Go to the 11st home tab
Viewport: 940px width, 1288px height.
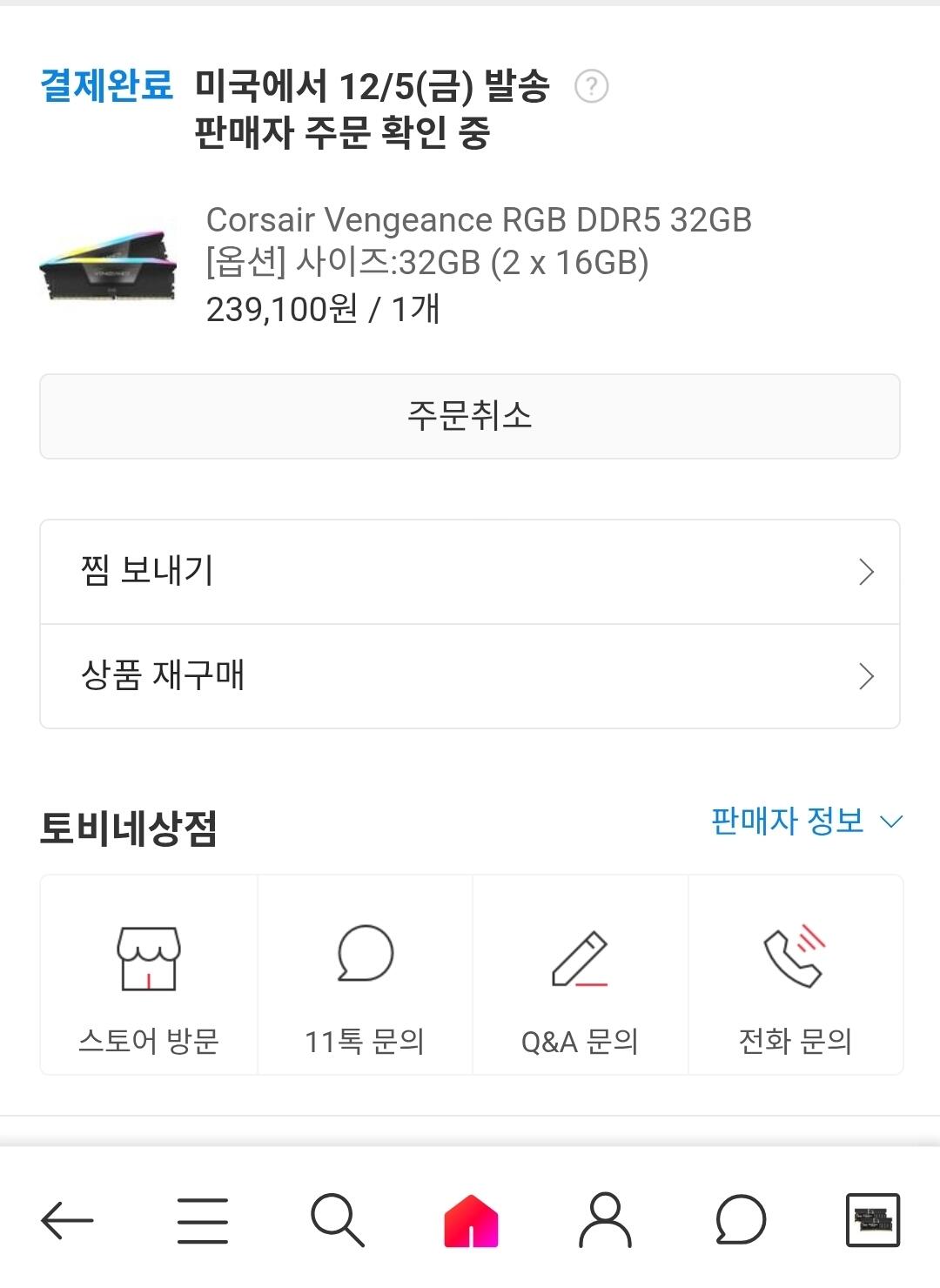[471, 1220]
